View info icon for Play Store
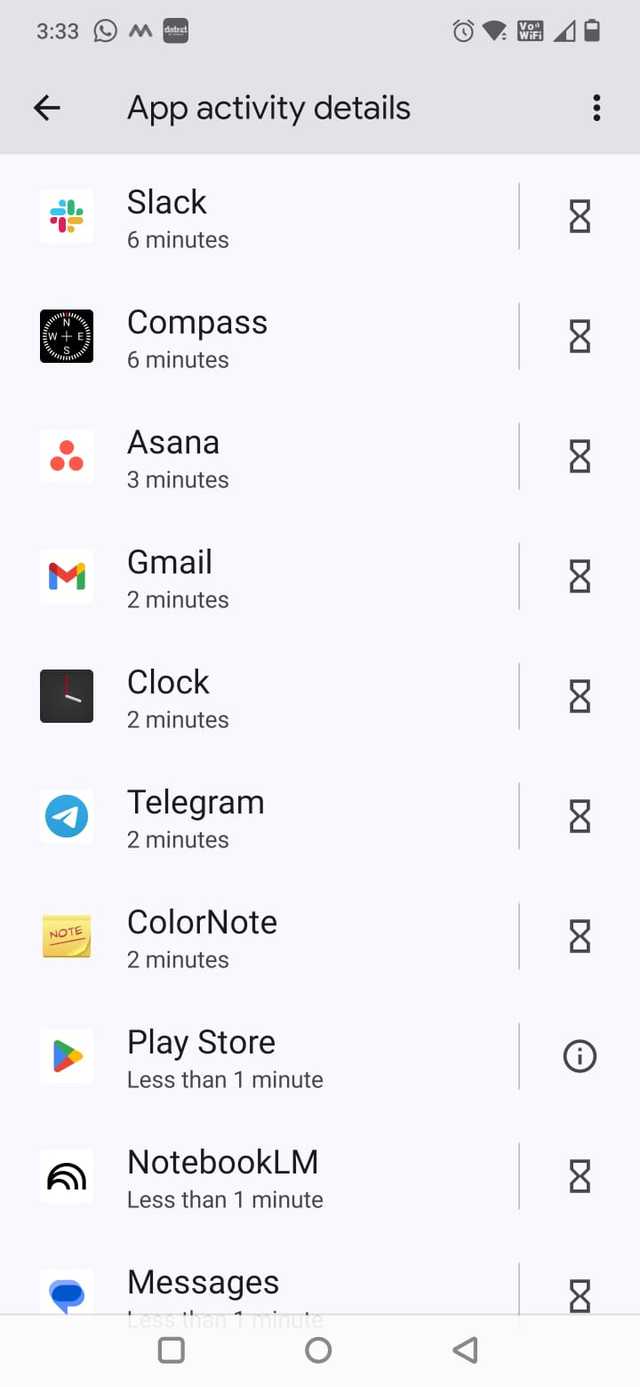Viewport: 640px width, 1387px height. click(x=580, y=1057)
